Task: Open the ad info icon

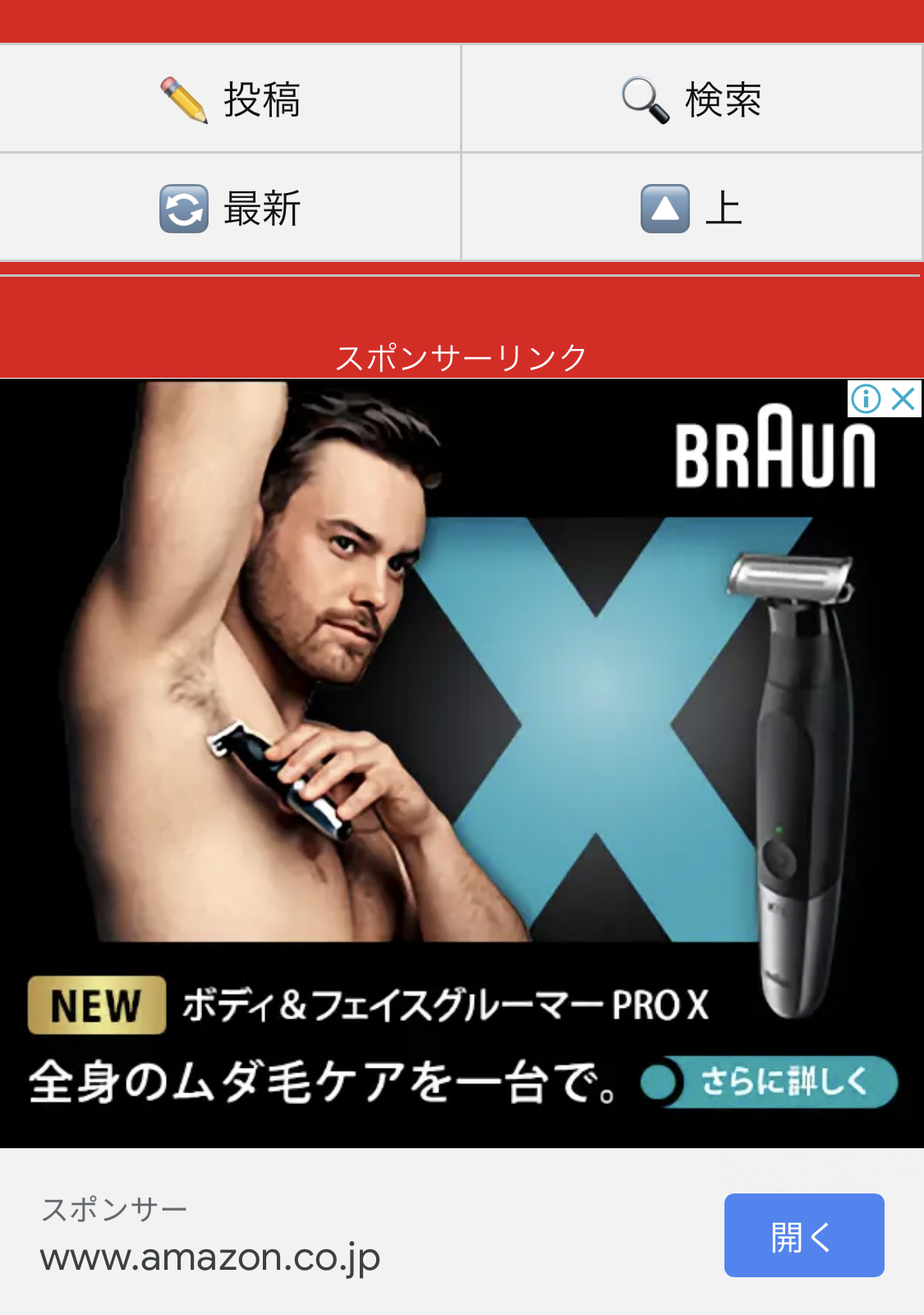Action: 866,399
